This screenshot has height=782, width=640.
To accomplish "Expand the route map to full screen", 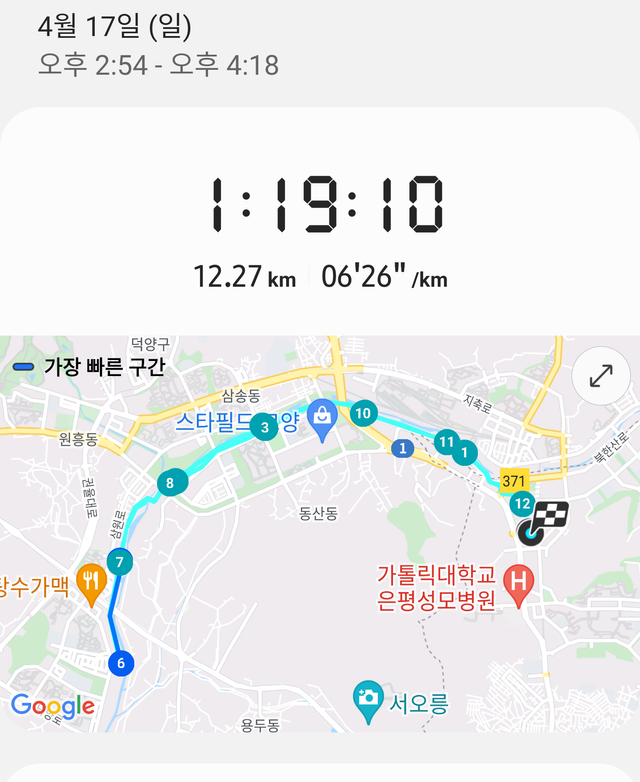I will [600, 376].
